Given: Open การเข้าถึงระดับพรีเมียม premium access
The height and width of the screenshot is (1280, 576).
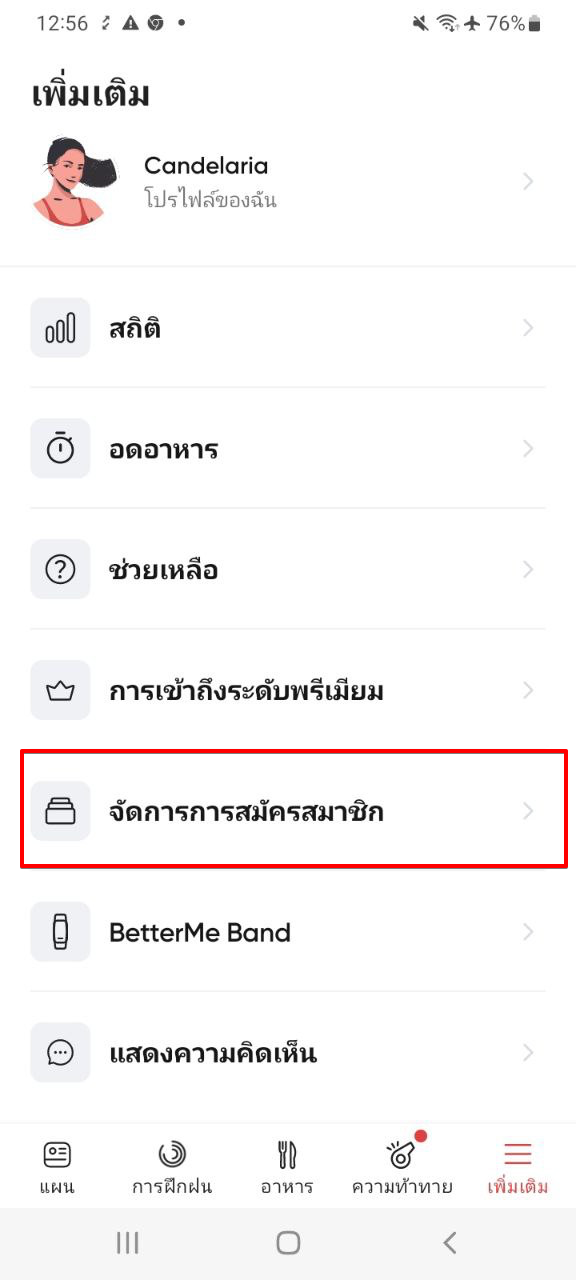Looking at the screenshot, I should coord(288,691).
